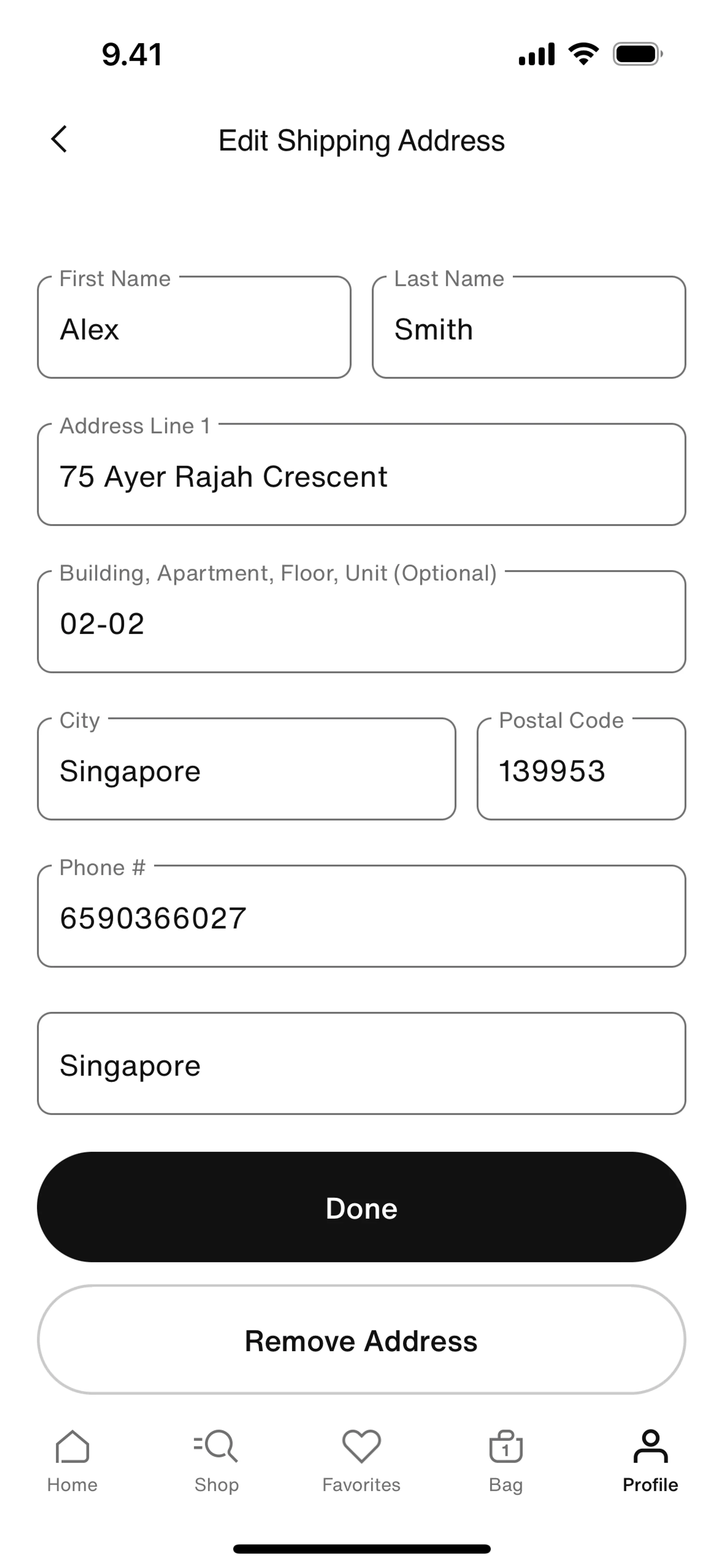
Task: Edit the First Name field
Action: [x=194, y=329]
